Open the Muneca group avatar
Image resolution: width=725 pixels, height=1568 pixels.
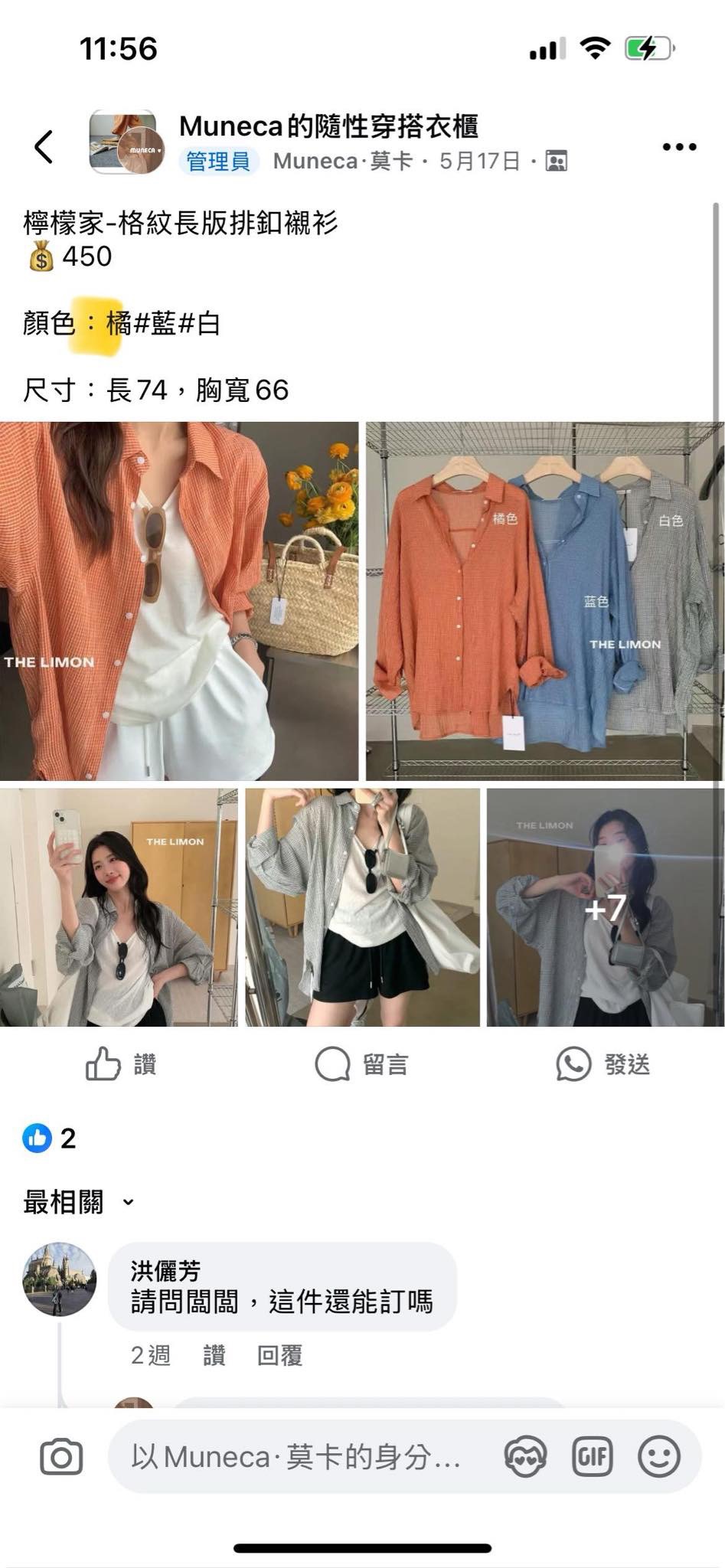tap(126, 143)
